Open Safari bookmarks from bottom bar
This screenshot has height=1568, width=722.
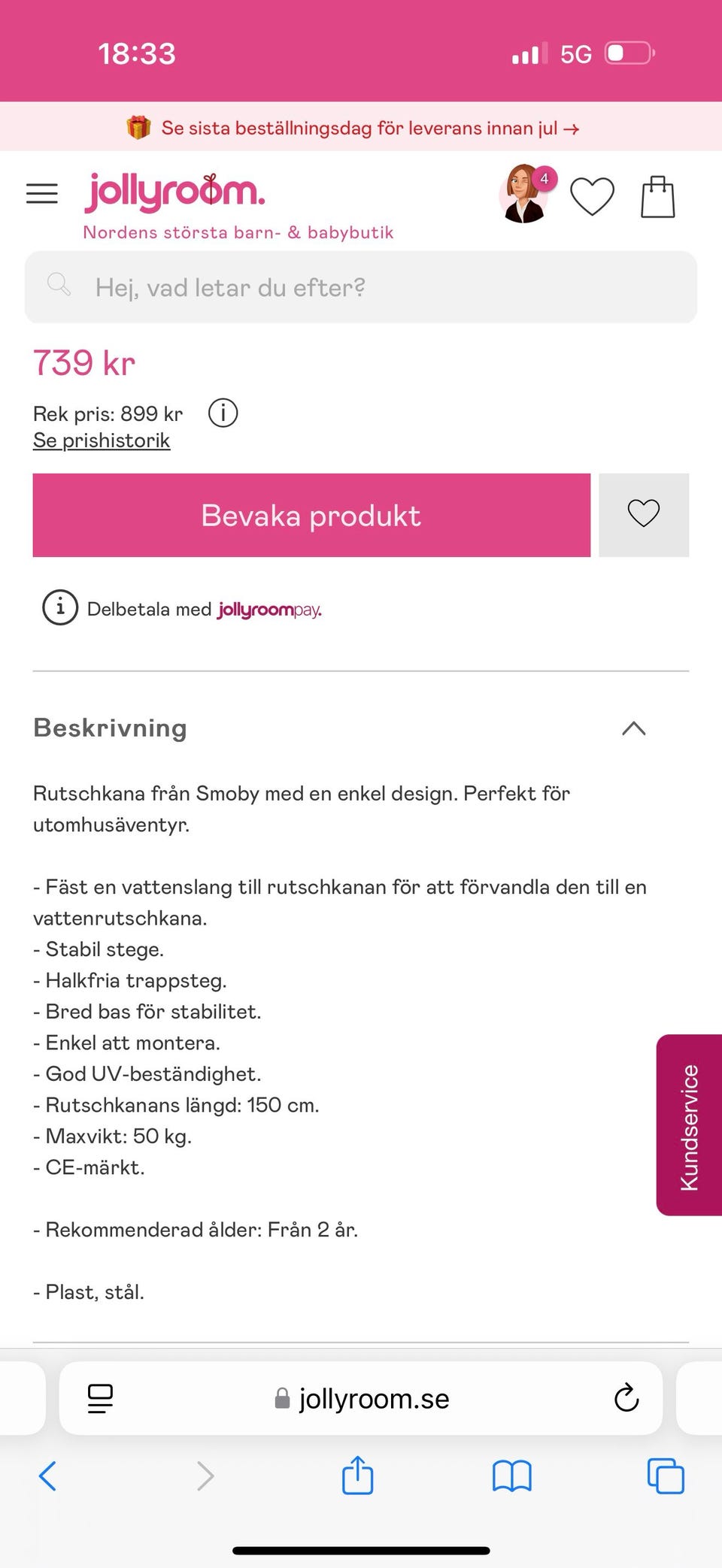point(512,1475)
